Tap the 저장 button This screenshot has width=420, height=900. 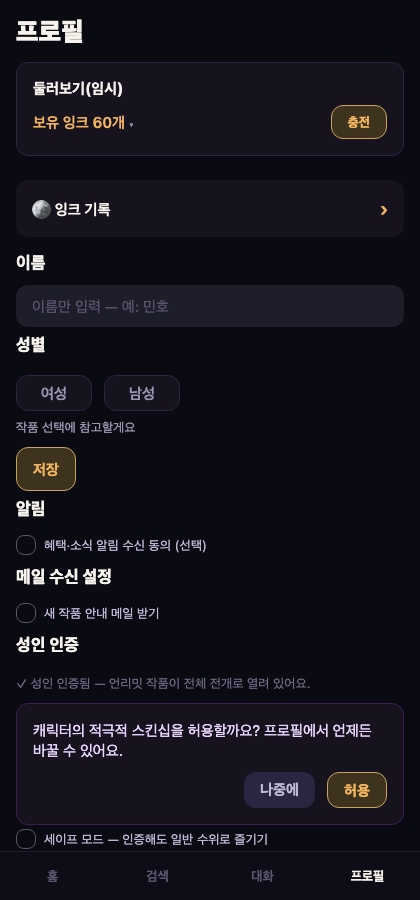click(46, 469)
